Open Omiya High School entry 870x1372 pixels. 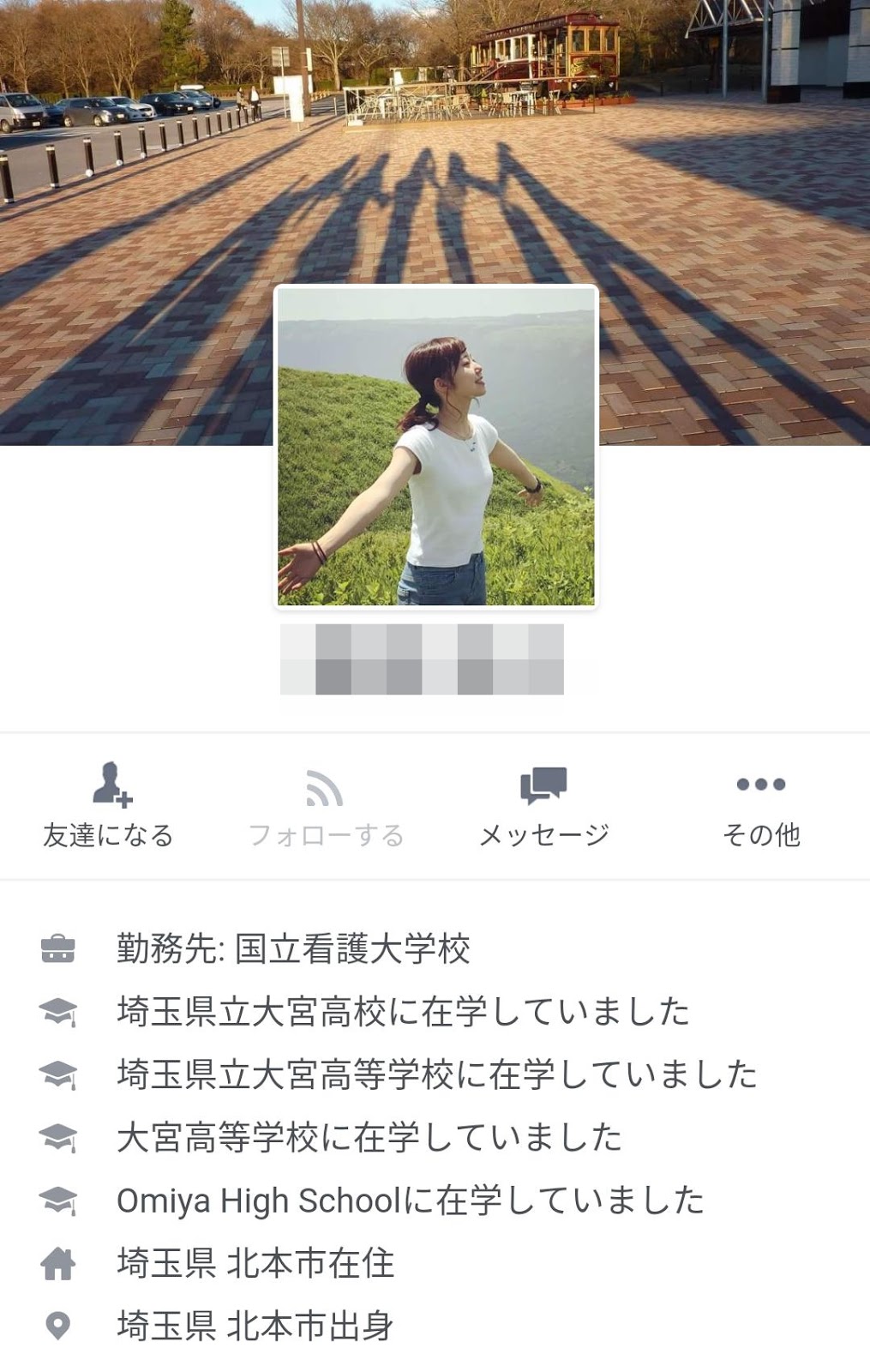click(x=410, y=1200)
